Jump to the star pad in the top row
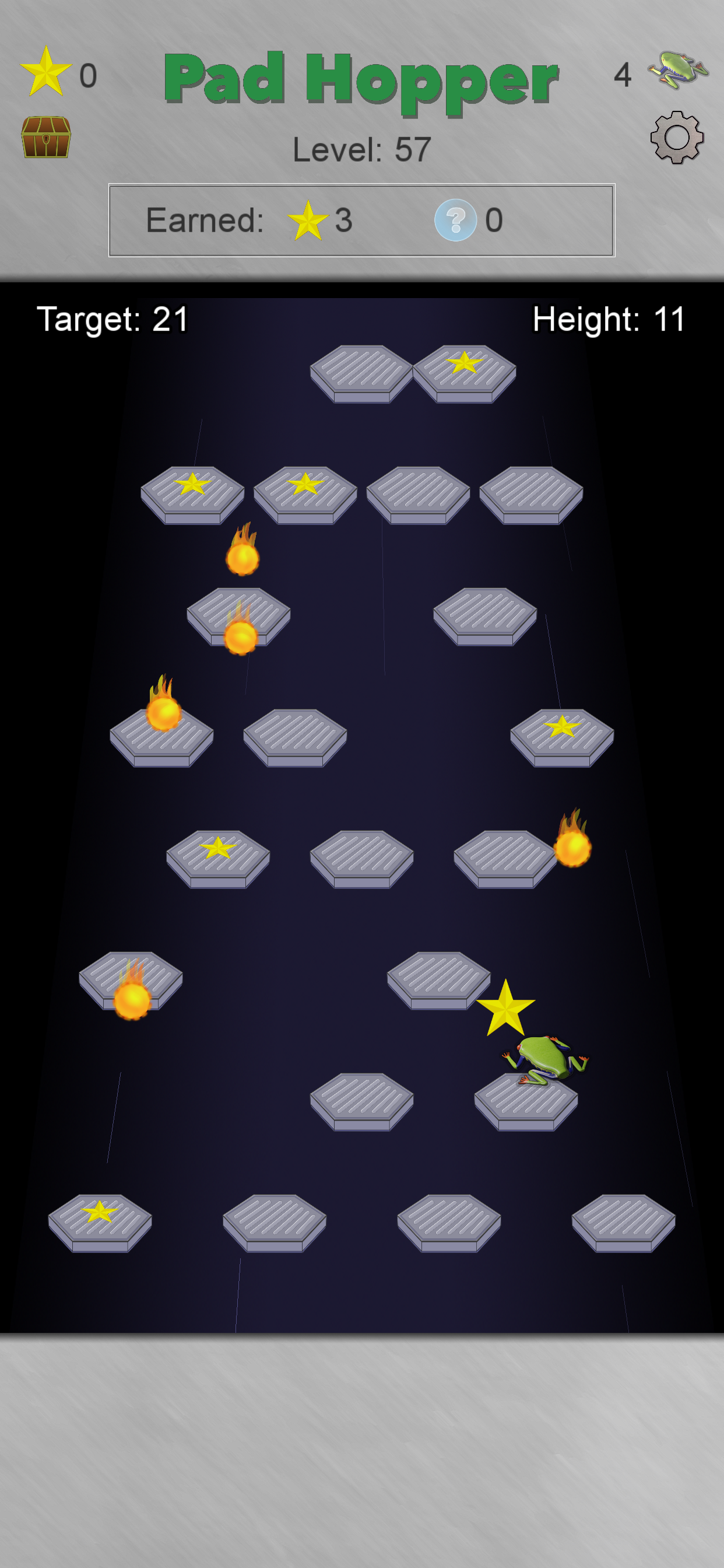Screen dimensions: 724x1568 click(464, 374)
